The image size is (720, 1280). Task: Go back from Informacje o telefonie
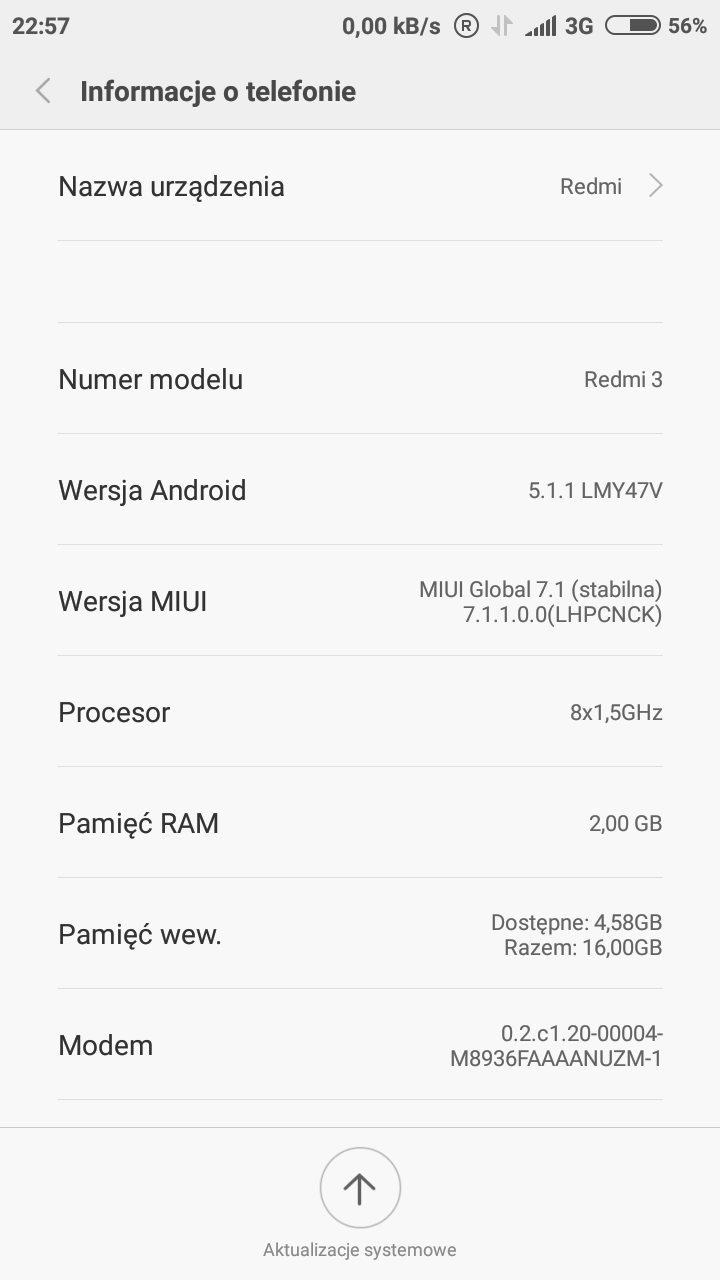[x=43, y=92]
